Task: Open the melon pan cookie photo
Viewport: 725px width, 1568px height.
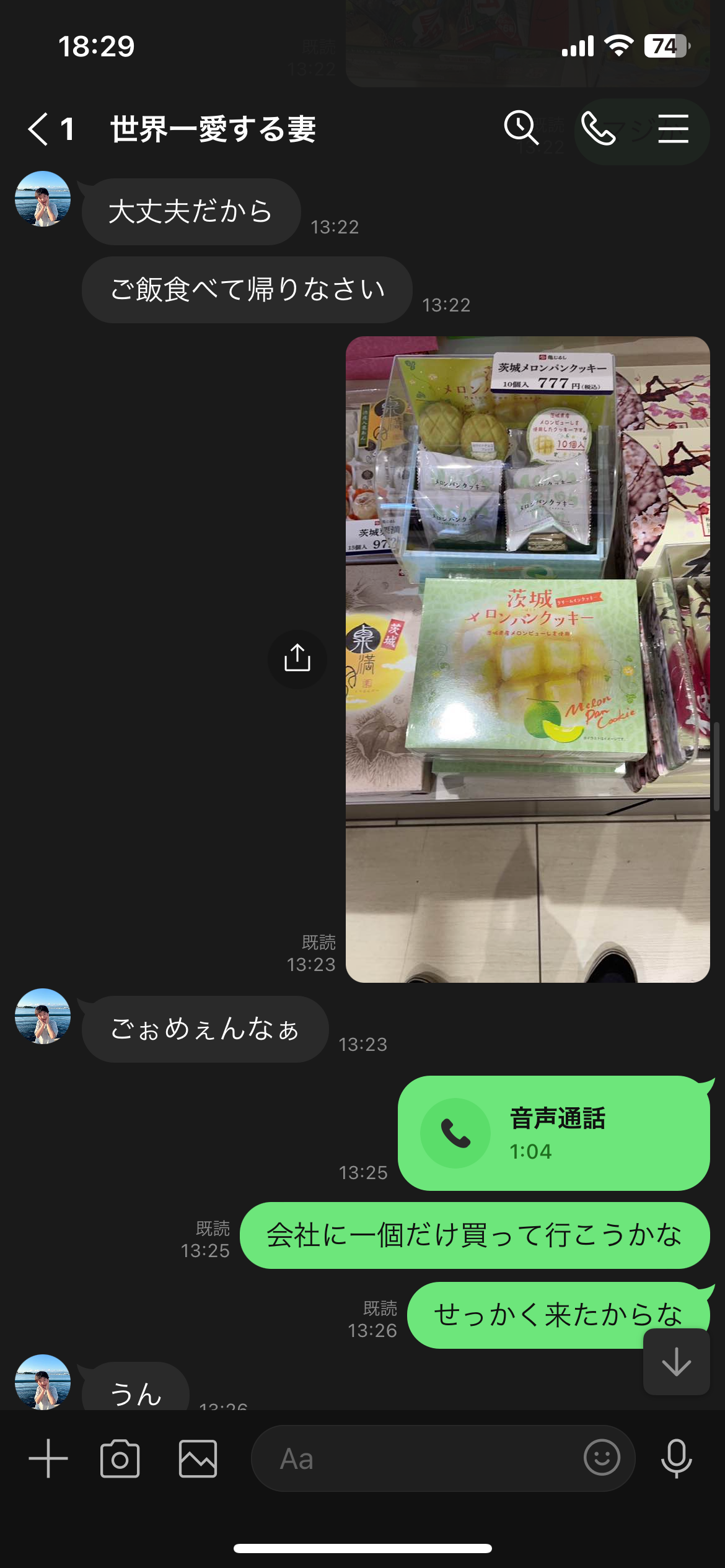Action: tap(527, 659)
